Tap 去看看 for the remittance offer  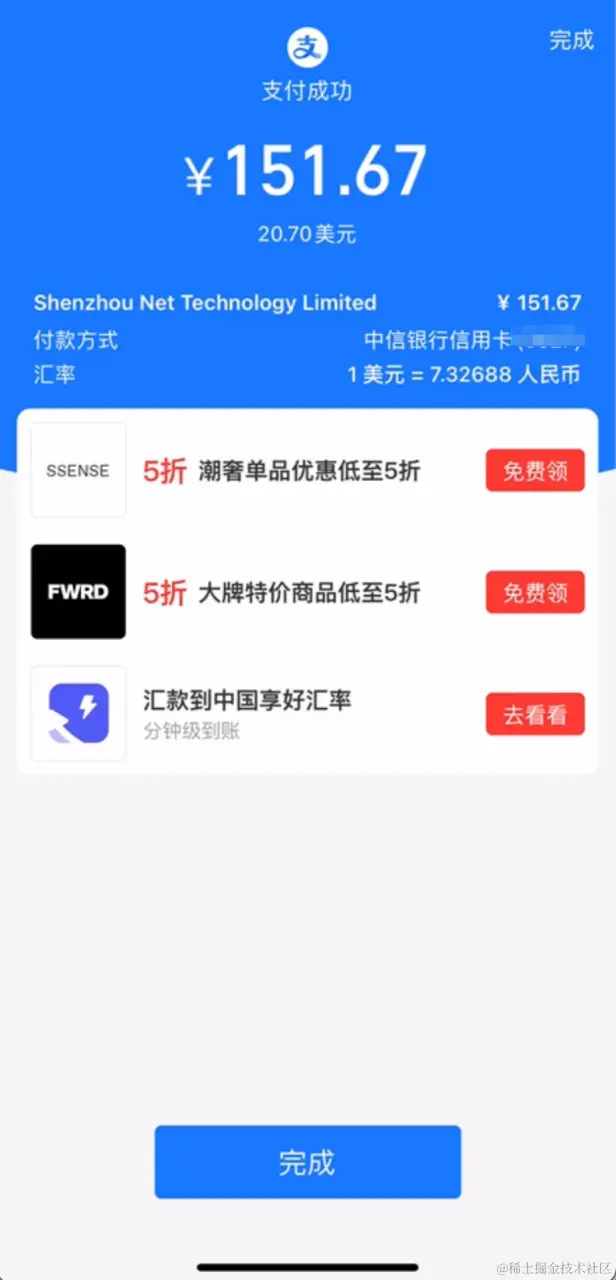535,715
